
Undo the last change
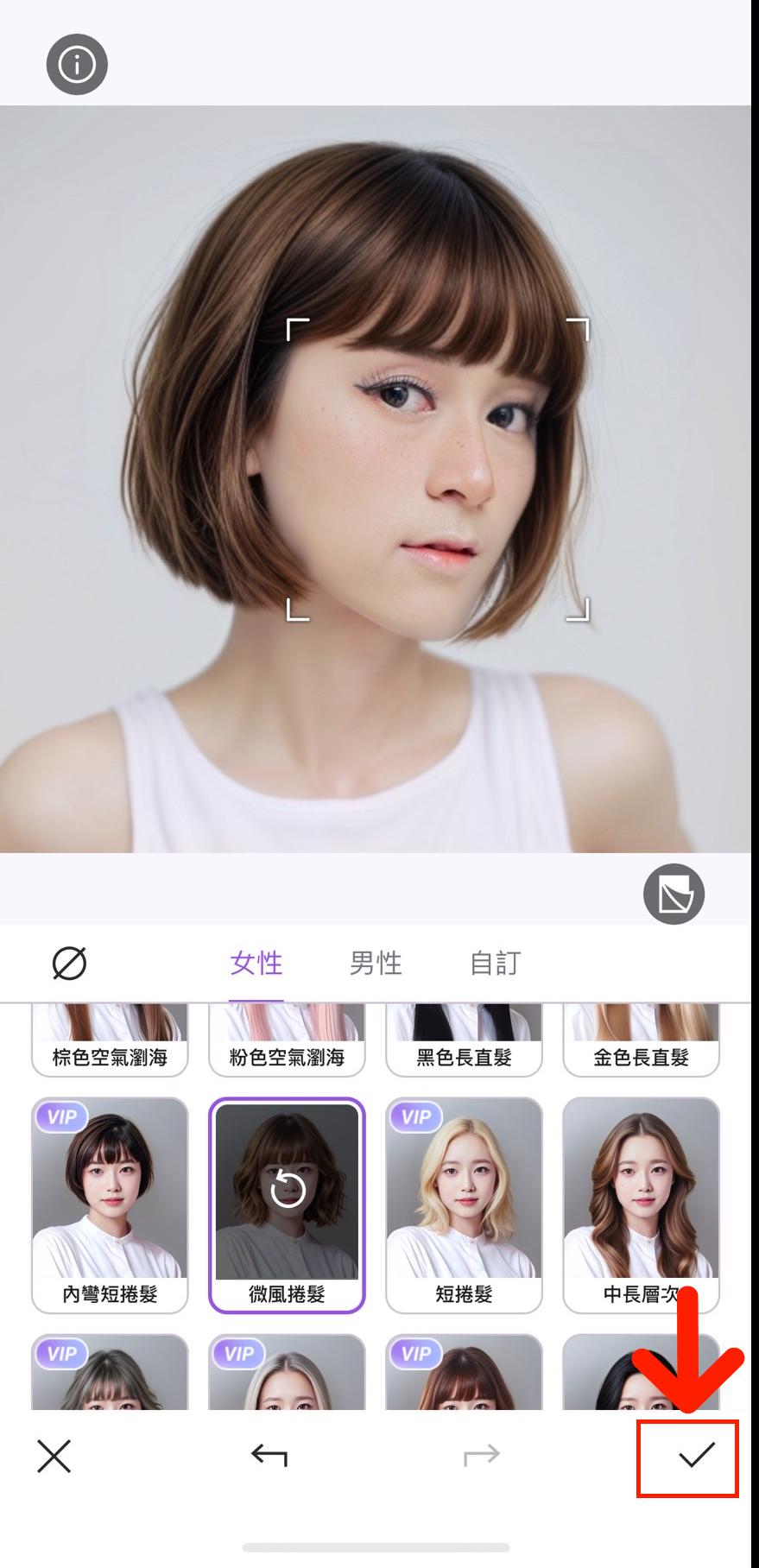pyautogui.click(x=269, y=1456)
